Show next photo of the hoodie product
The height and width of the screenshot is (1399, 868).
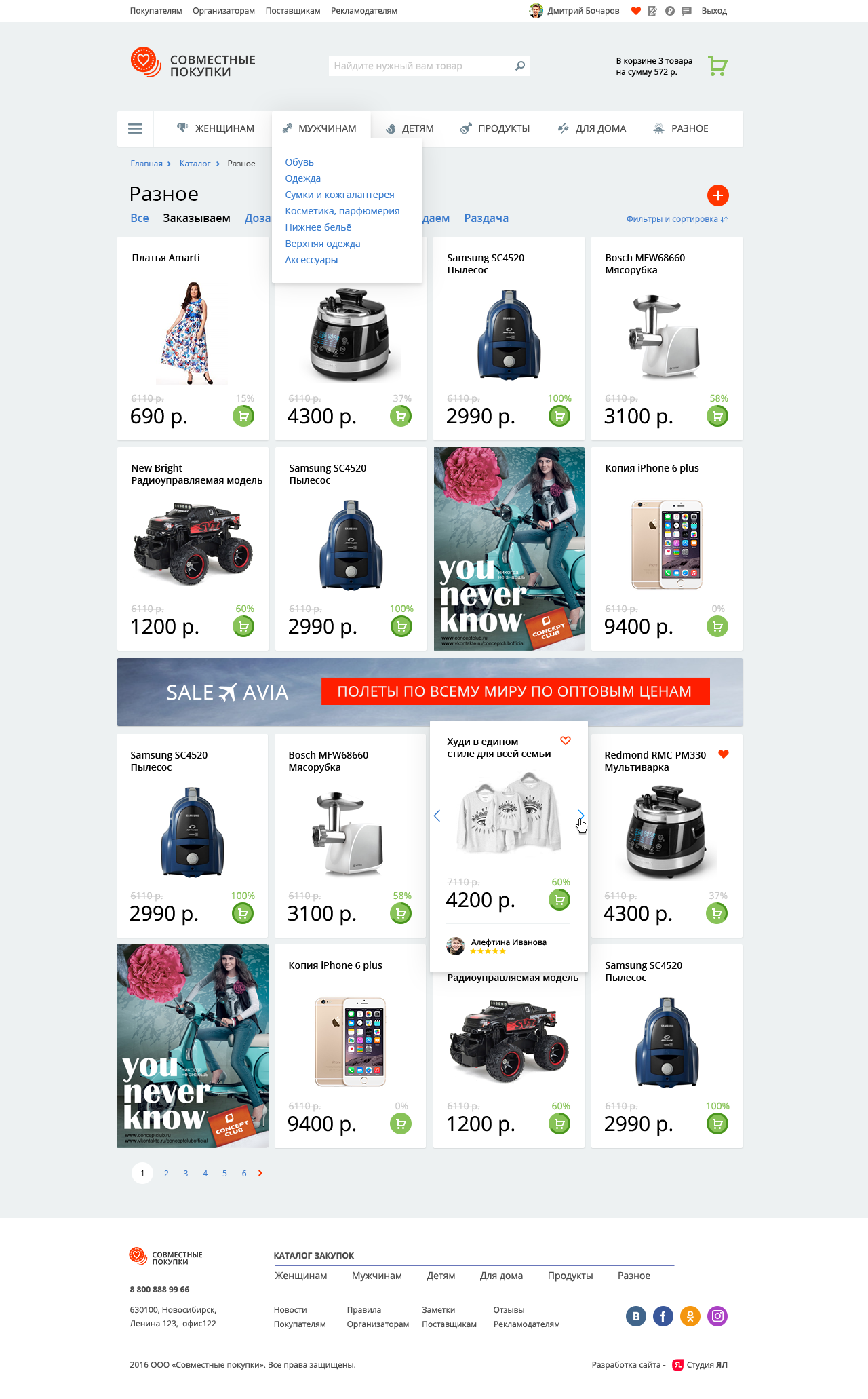[x=580, y=815]
